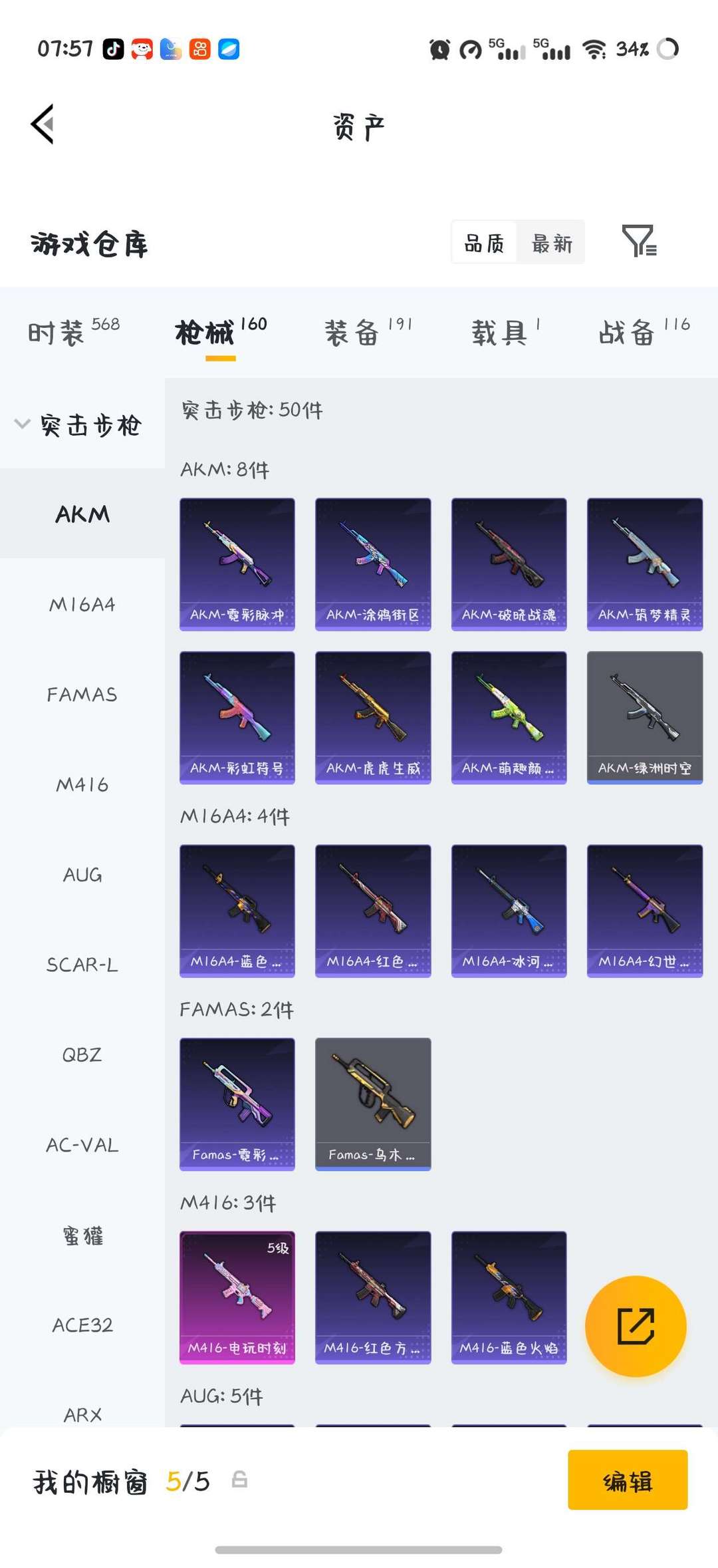Open the filter icon beside 最新

pos(639,241)
